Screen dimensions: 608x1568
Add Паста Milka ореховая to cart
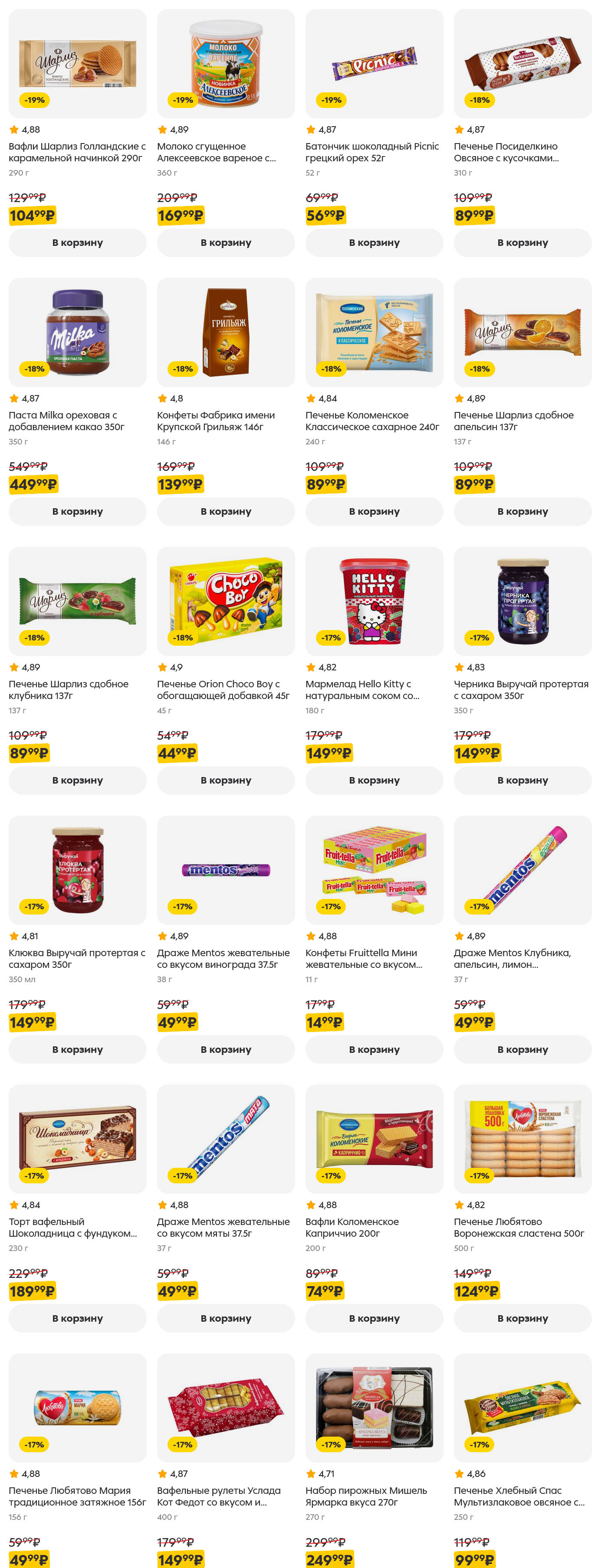point(77,511)
